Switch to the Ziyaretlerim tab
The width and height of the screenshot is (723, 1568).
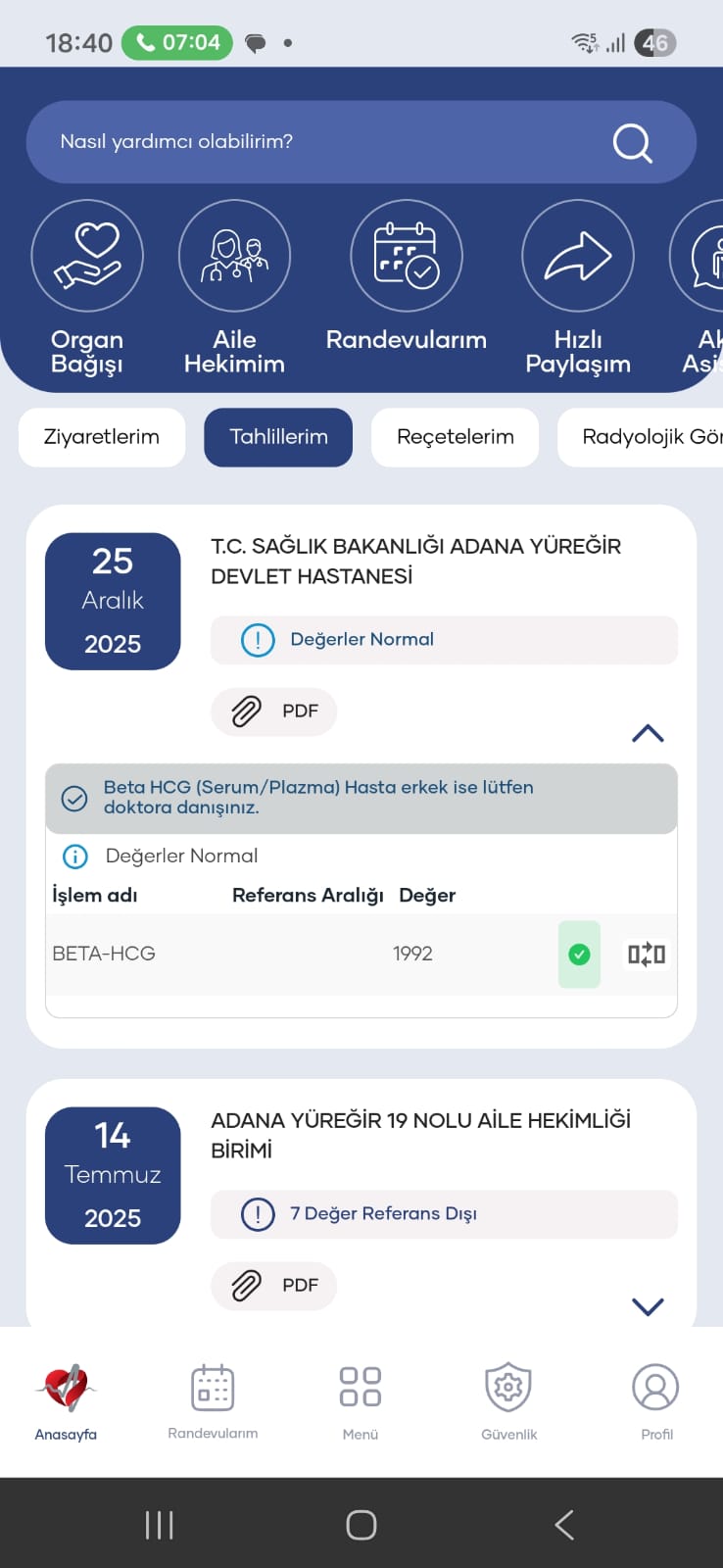(x=102, y=437)
